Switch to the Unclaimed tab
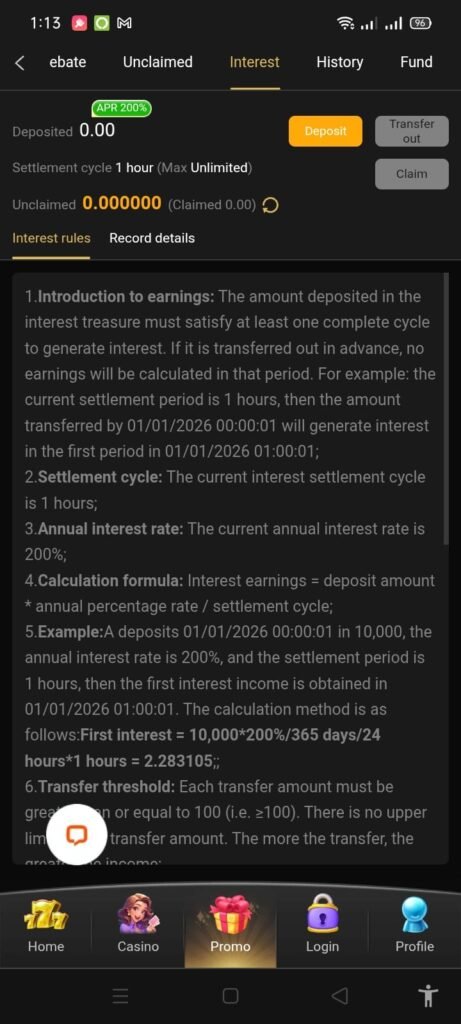Image resolution: width=461 pixels, height=1024 pixels. 157,62
